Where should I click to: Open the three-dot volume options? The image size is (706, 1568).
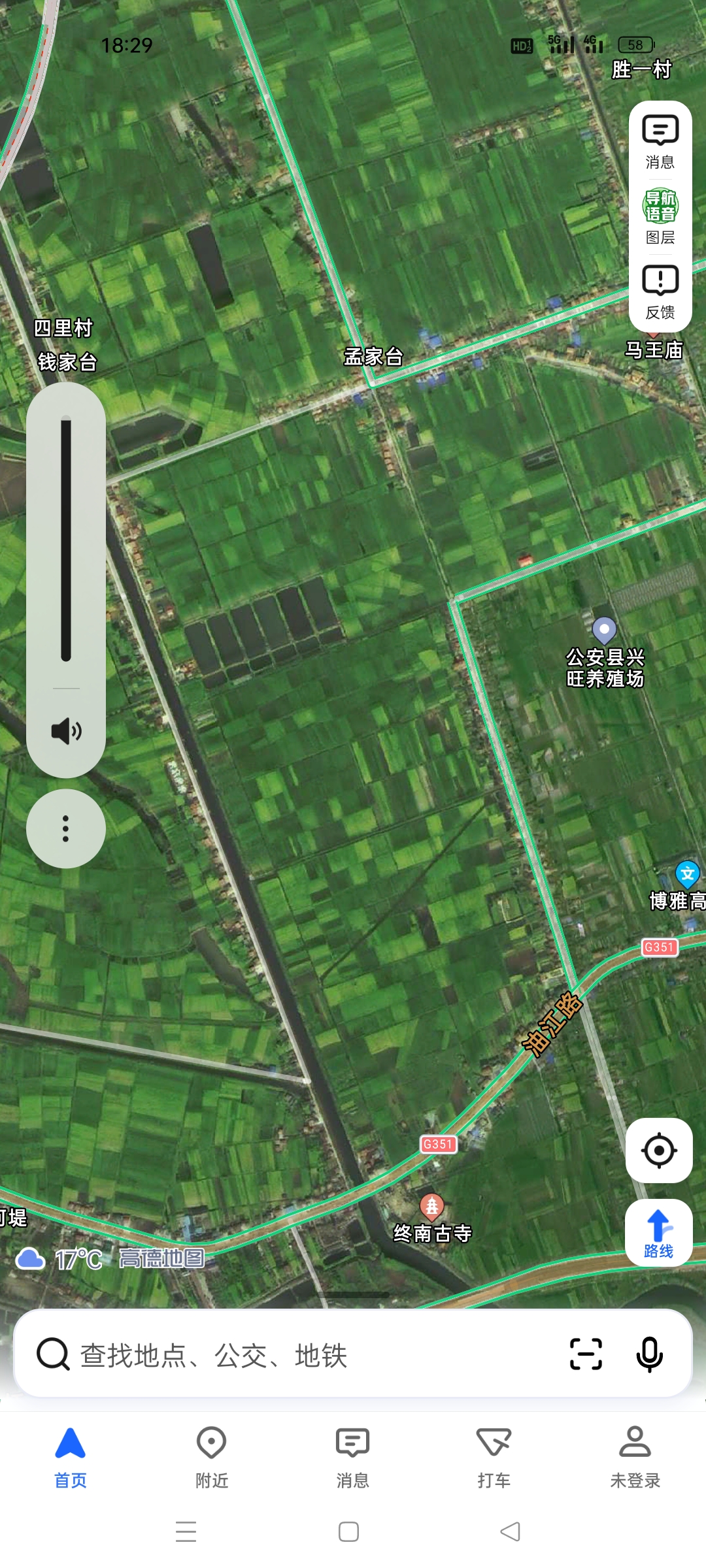click(x=66, y=828)
